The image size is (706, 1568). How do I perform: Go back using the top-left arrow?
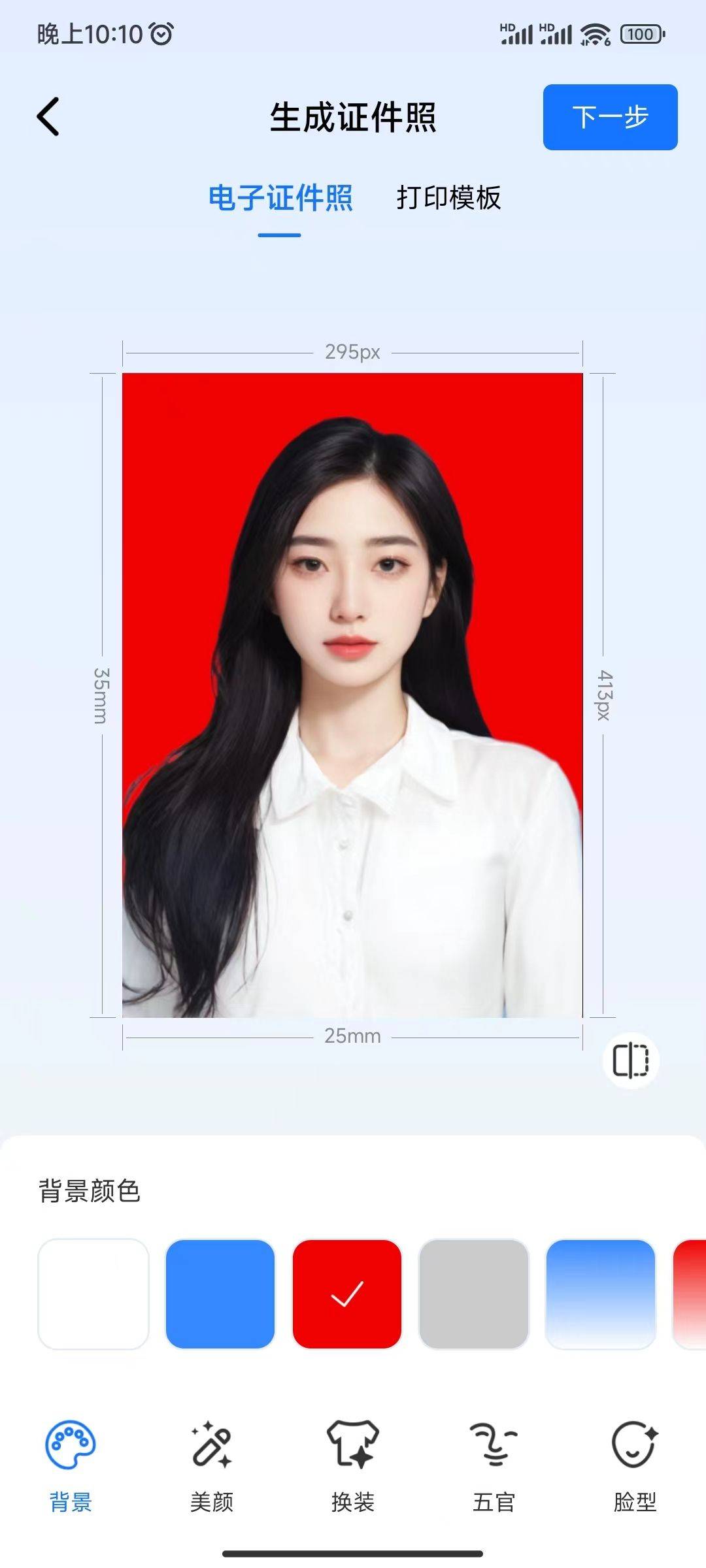pyautogui.click(x=48, y=117)
